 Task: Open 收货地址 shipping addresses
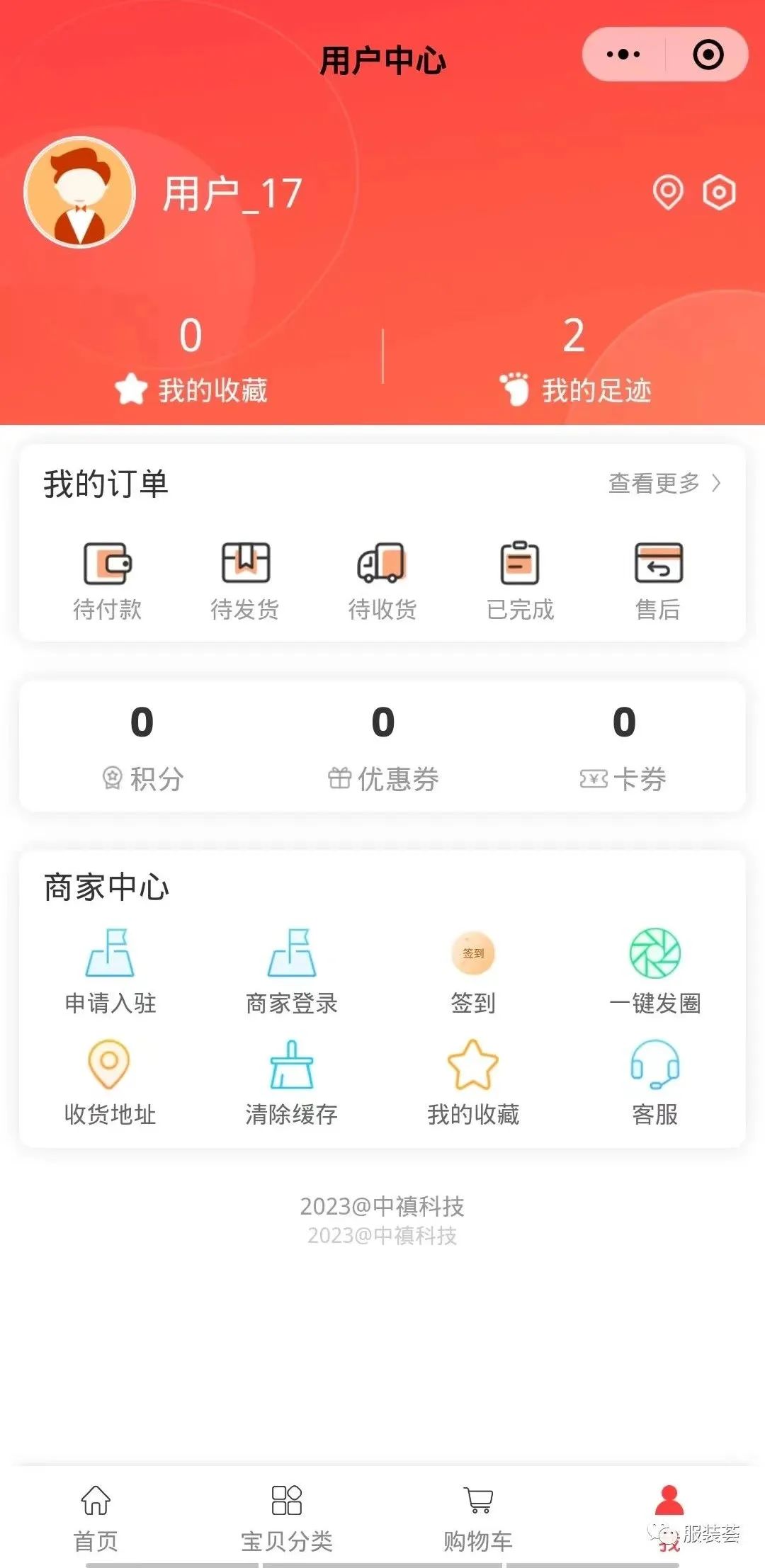point(110,1082)
